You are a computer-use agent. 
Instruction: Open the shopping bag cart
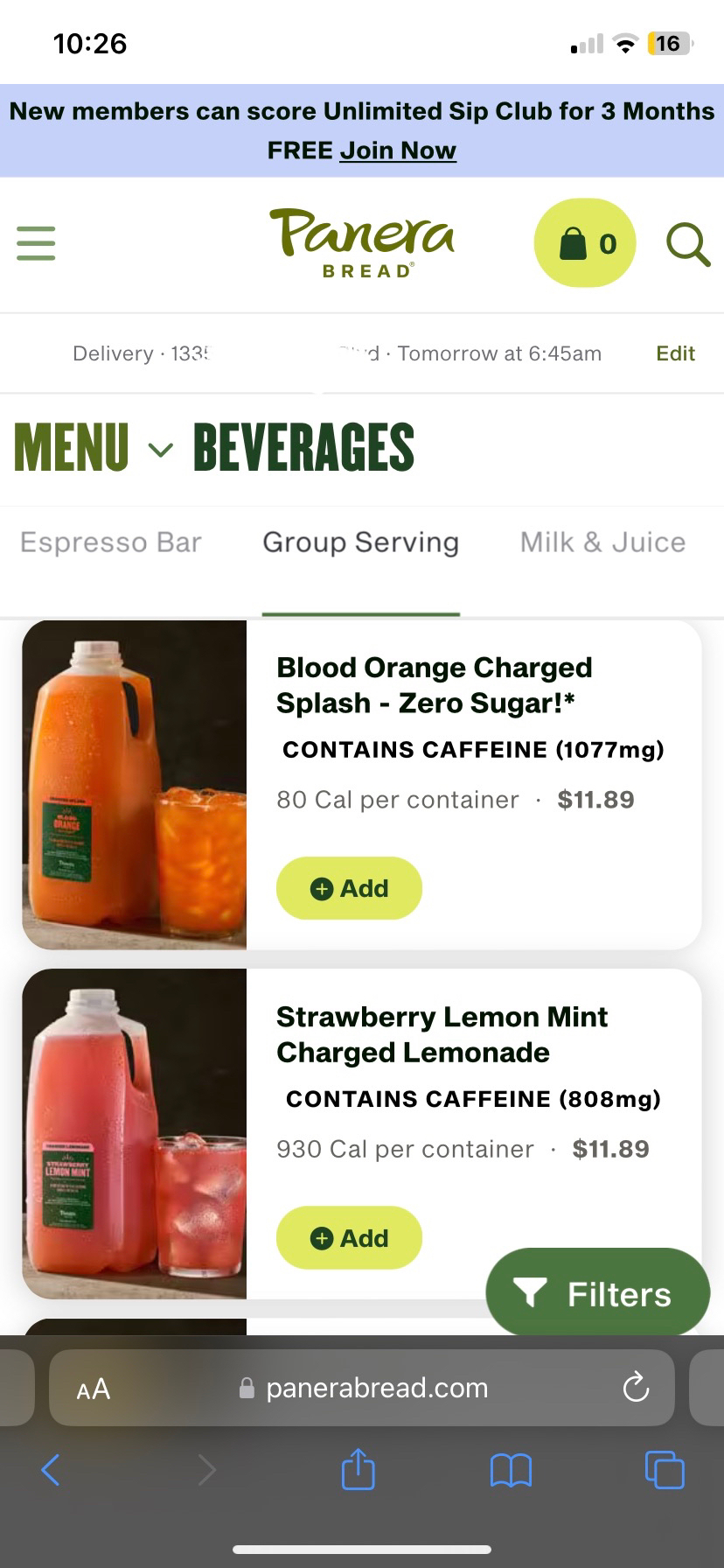click(584, 243)
